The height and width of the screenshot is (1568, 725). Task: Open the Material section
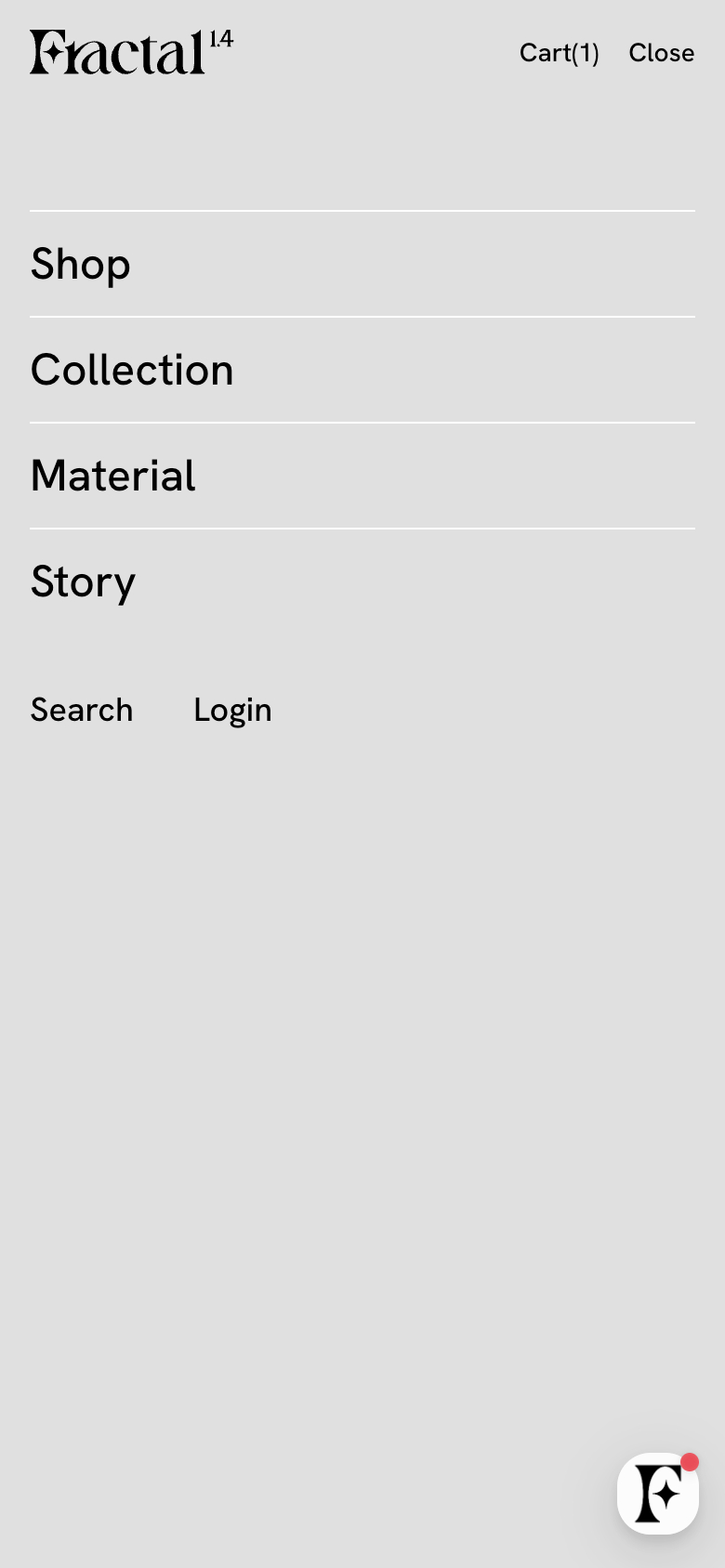[113, 477]
